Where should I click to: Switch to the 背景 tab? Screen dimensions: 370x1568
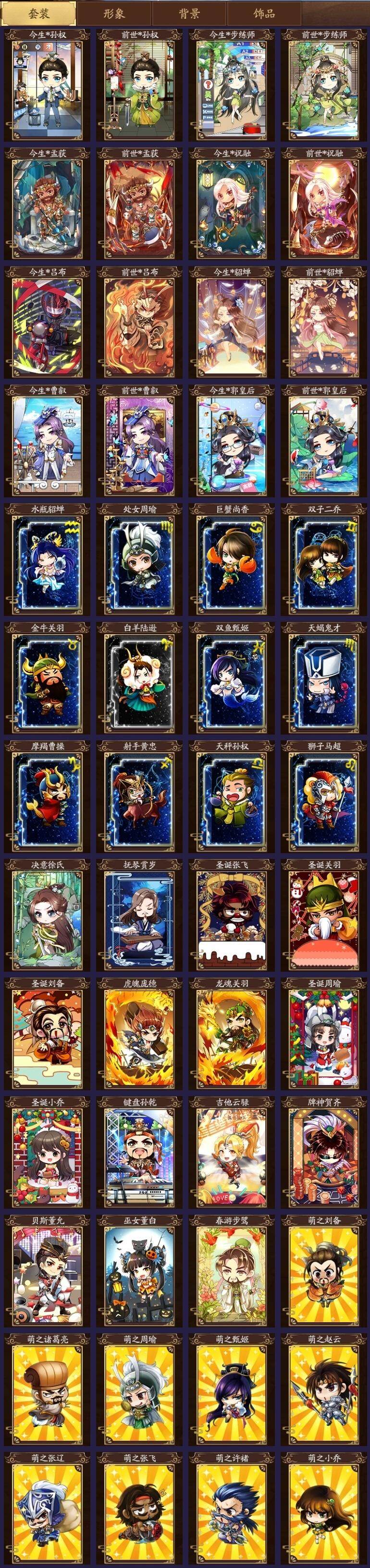pos(189,13)
